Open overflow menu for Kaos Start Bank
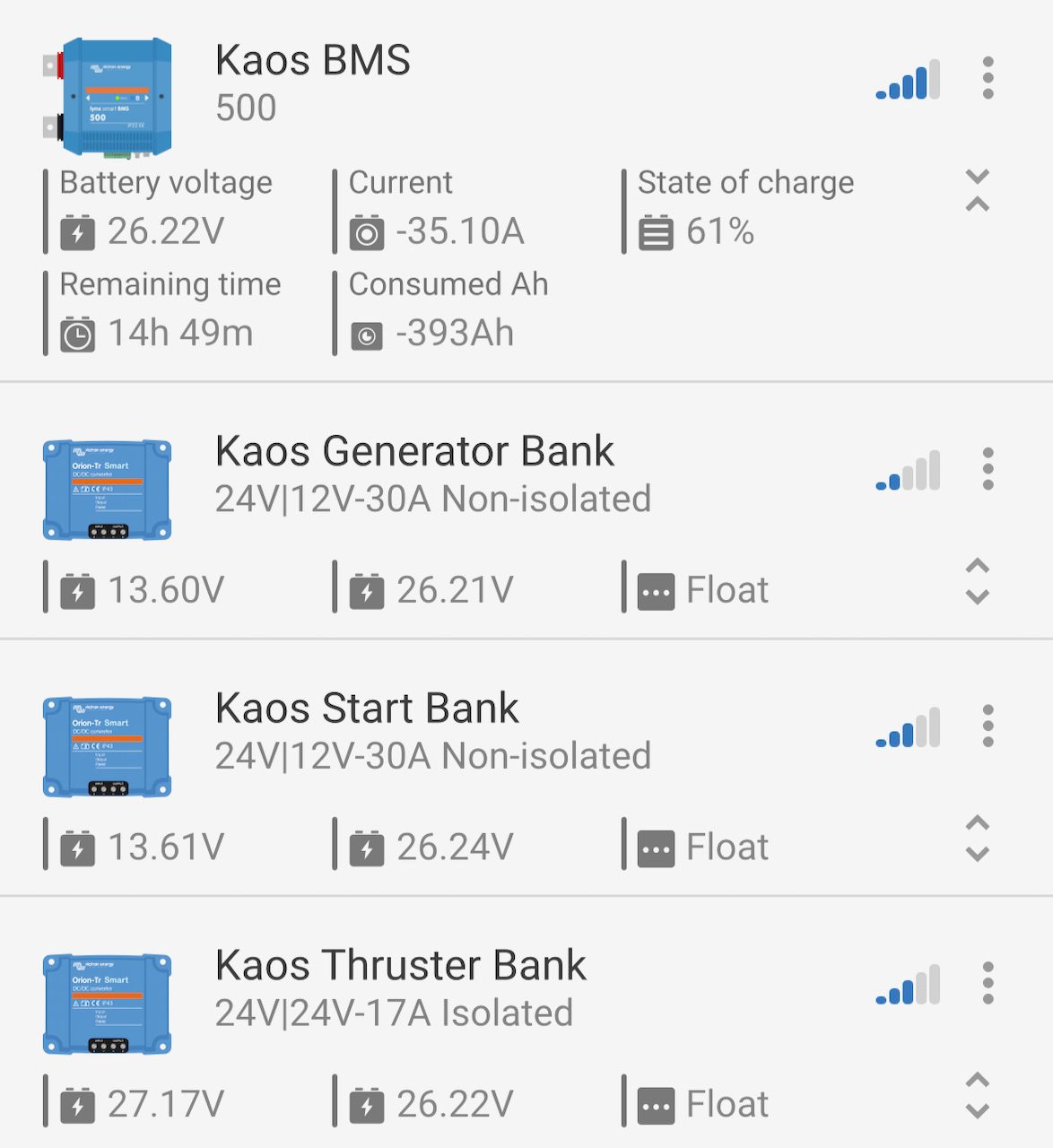Image resolution: width=1053 pixels, height=1148 pixels. point(988,726)
